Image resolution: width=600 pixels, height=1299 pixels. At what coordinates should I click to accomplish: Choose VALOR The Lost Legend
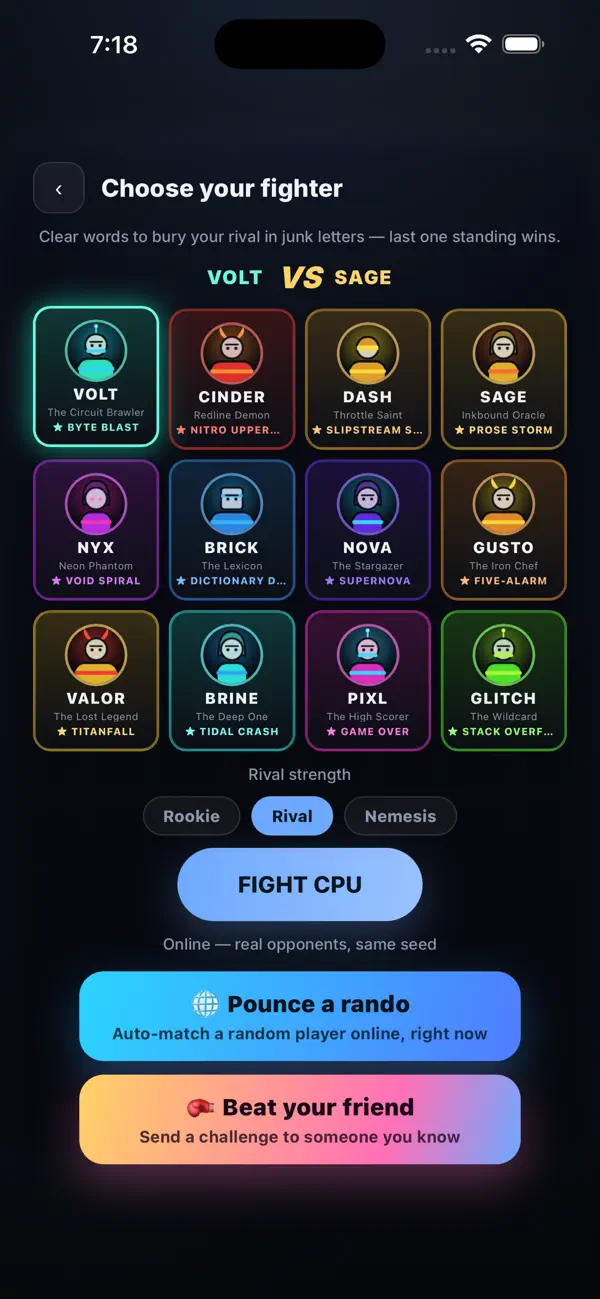point(96,681)
